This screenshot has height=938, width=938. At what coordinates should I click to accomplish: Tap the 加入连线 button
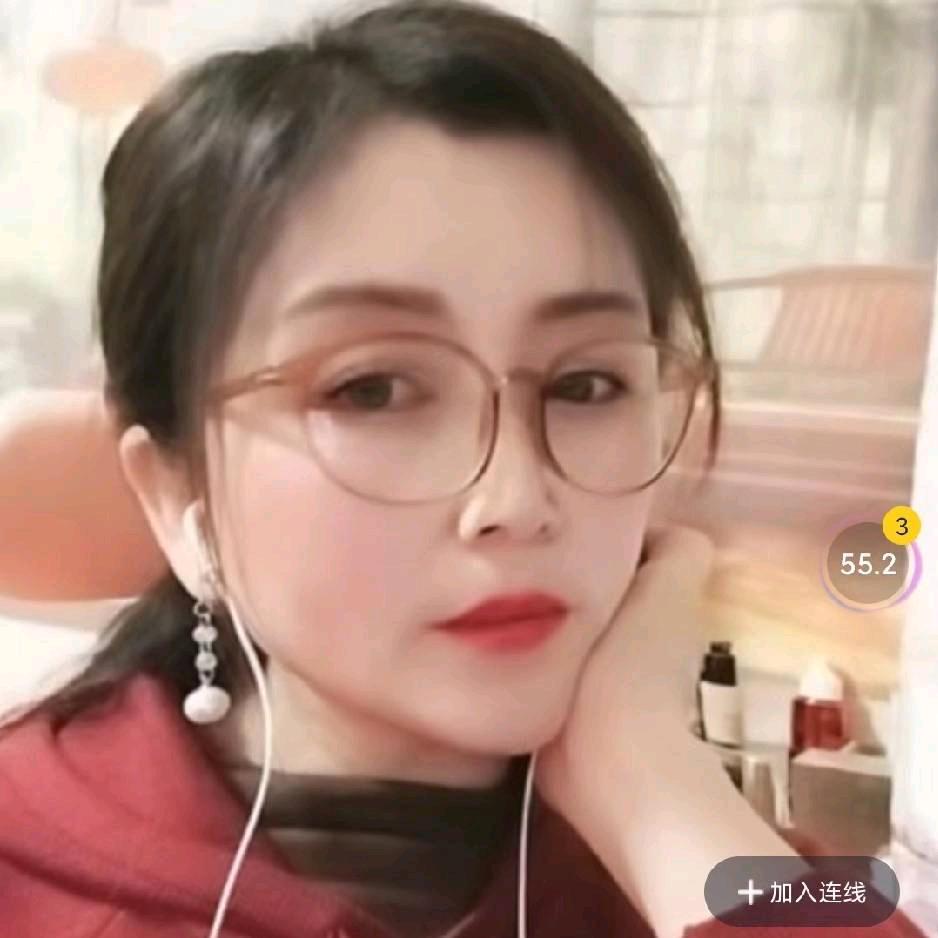point(801,891)
